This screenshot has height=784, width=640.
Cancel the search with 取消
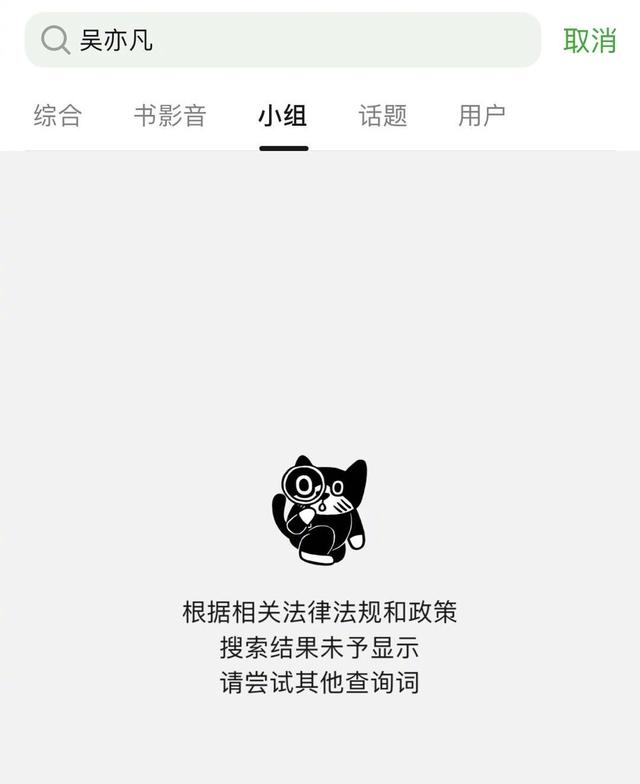tap(589, 40)
